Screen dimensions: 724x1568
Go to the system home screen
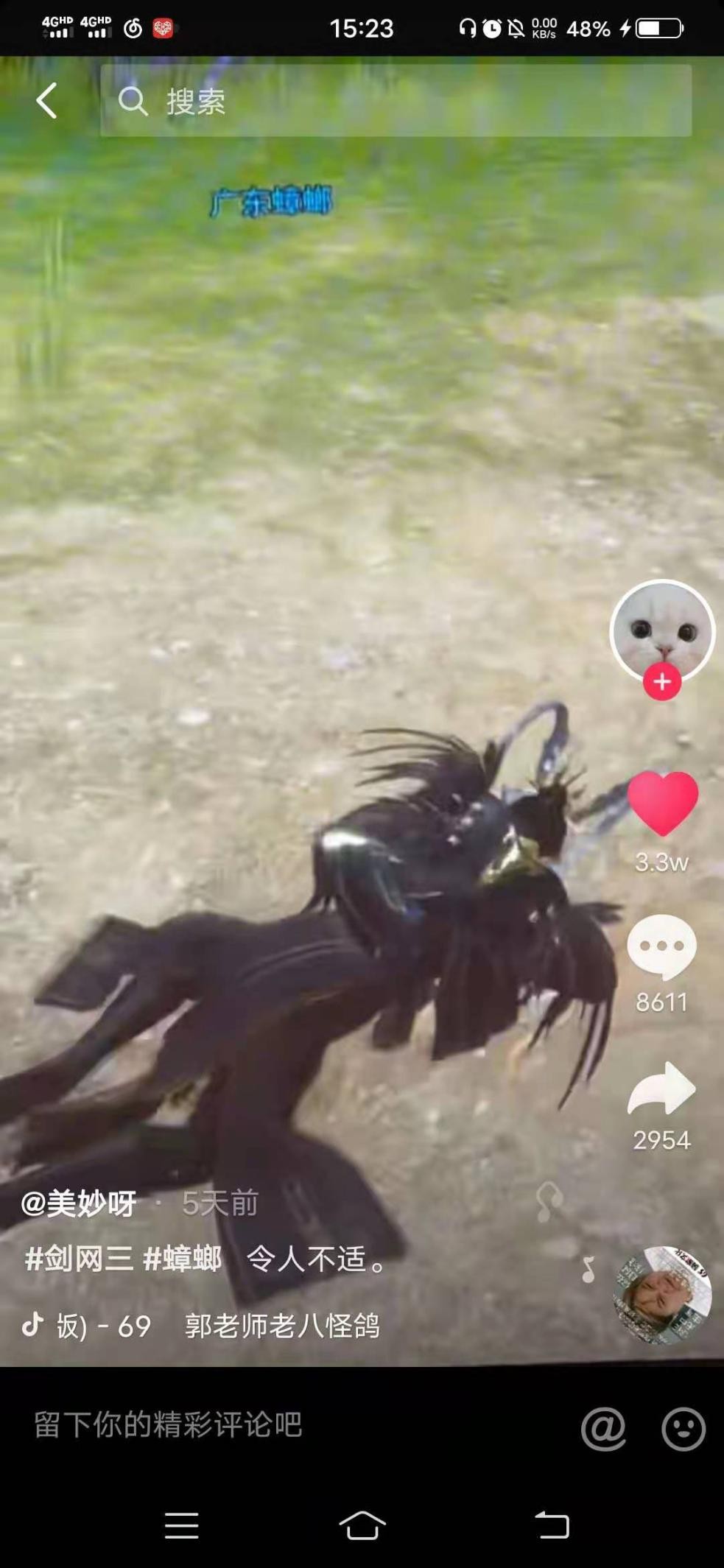tap(362, 1525)
